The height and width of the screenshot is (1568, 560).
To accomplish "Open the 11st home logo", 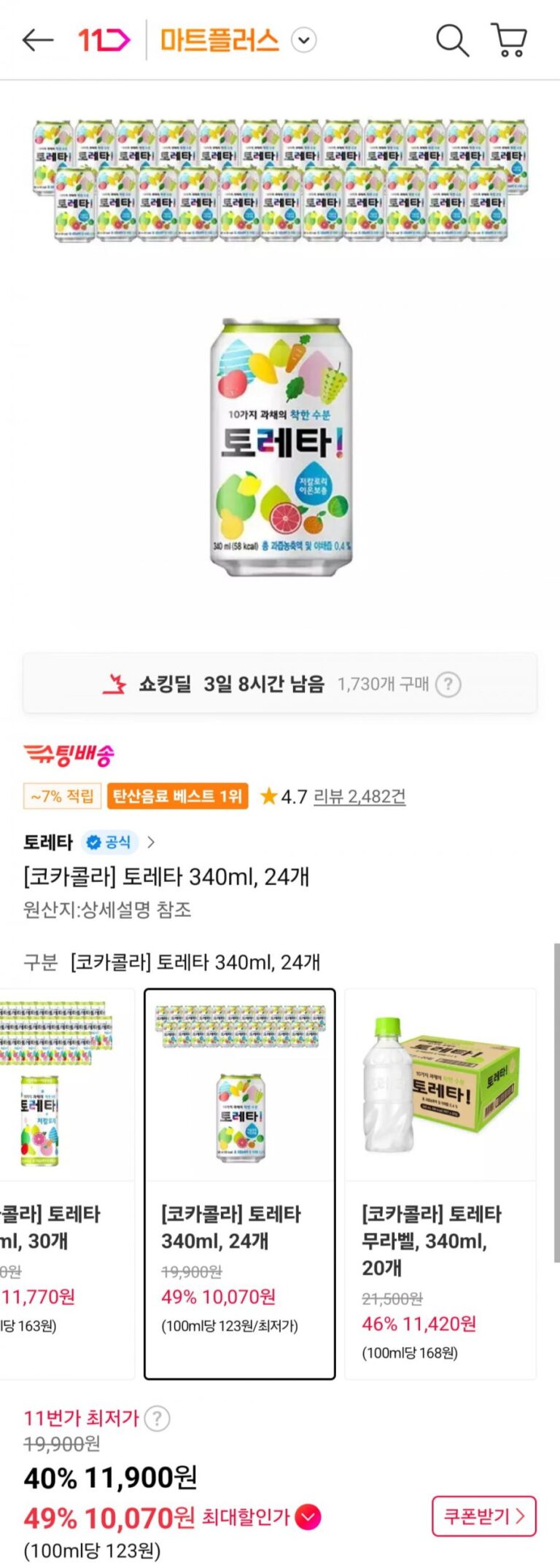I will click(x=104, y=40).
